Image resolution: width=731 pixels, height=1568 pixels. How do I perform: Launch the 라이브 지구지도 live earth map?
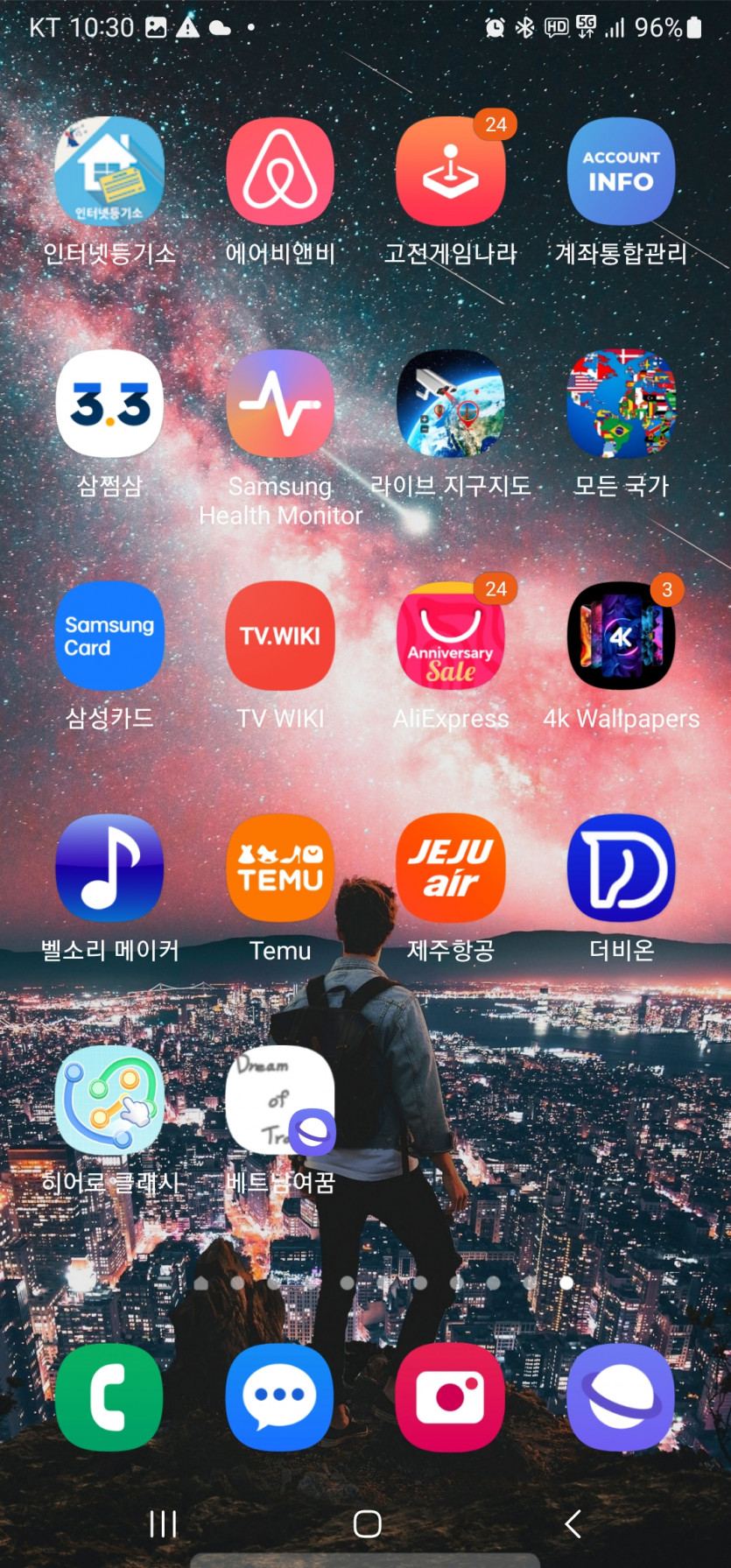point(450,404)
